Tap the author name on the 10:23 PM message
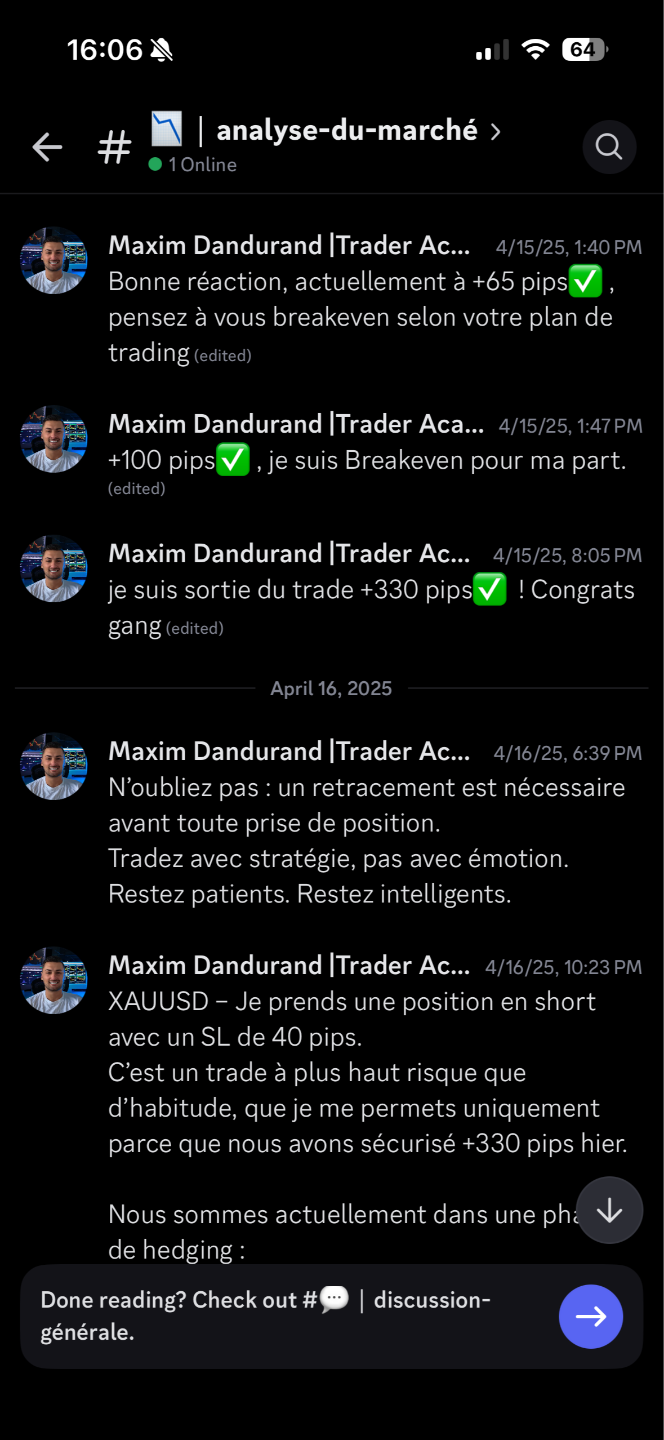Viewport: 664px width, 1440px height. (x=289, y=966)
